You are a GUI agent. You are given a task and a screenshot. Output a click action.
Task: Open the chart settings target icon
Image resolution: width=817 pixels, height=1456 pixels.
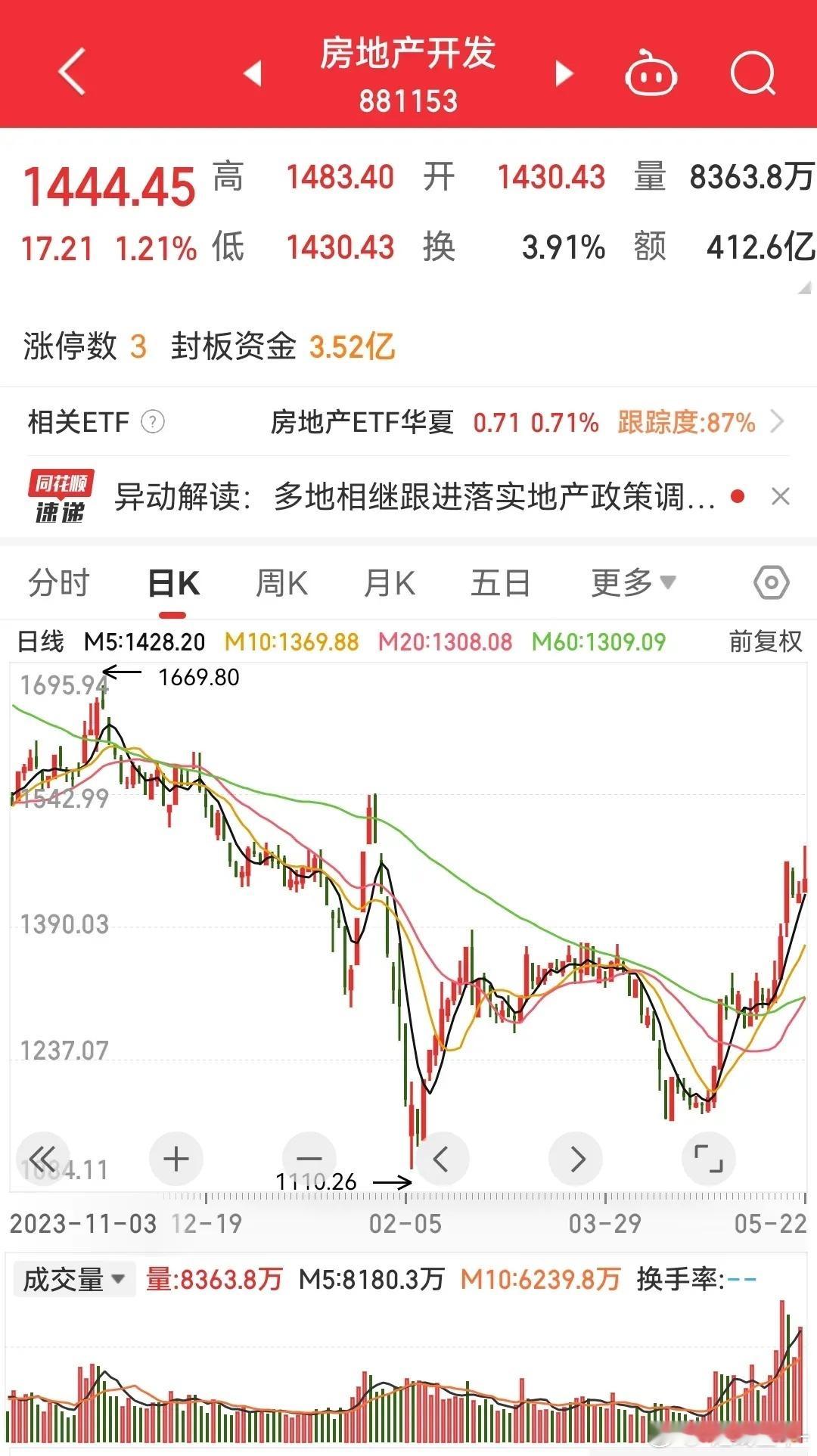pos(771,582)
